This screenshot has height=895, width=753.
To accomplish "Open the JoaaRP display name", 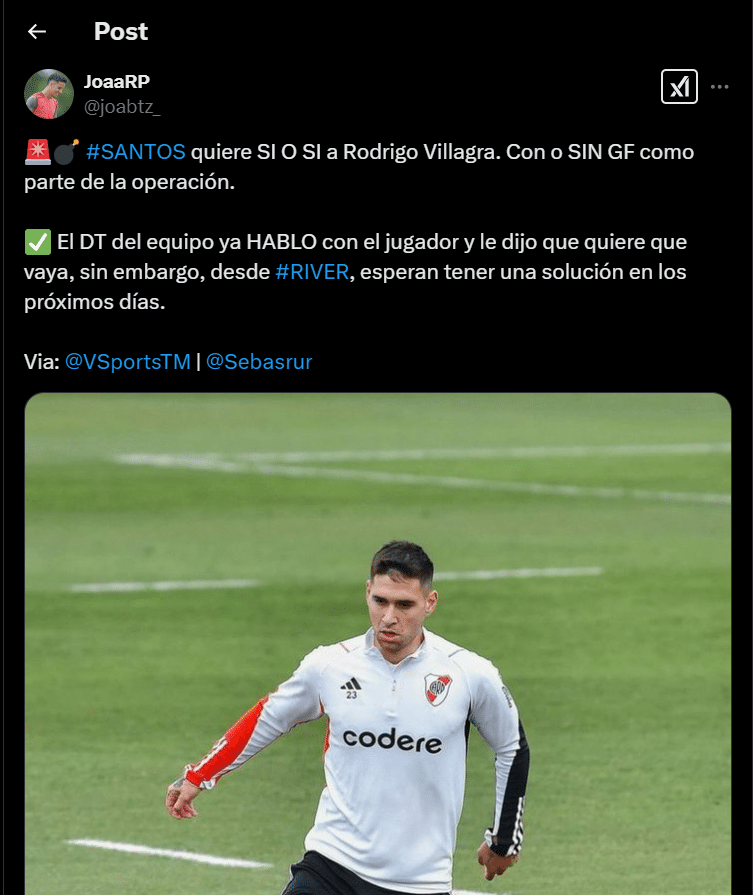I will [x=117, y=82].
